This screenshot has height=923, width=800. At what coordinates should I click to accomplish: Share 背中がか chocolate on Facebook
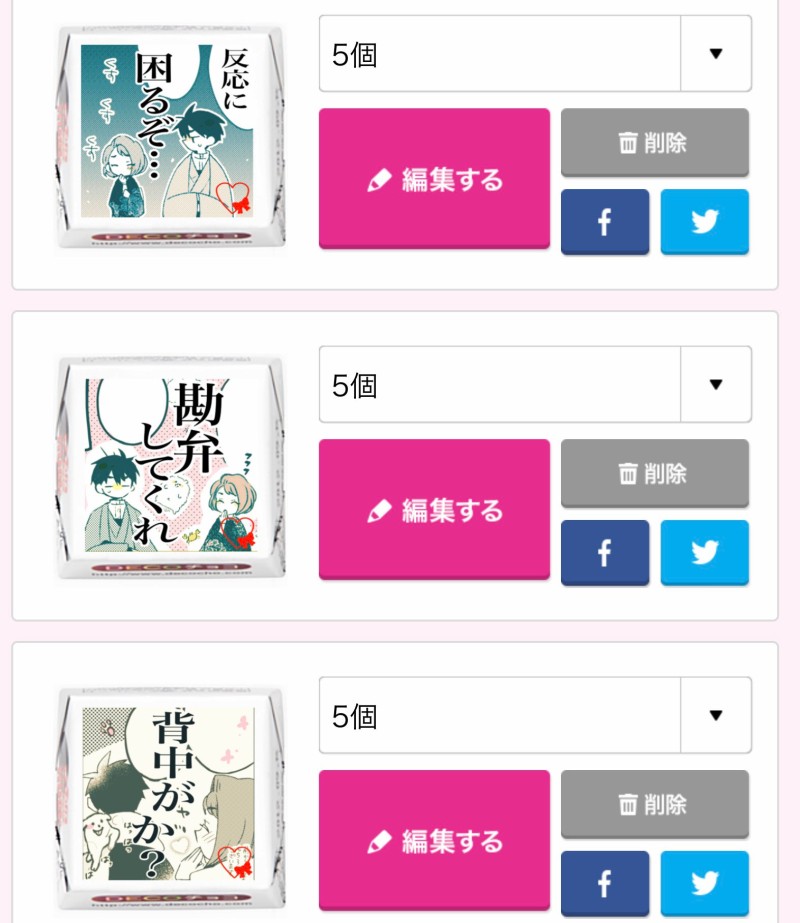pos(604,883)
